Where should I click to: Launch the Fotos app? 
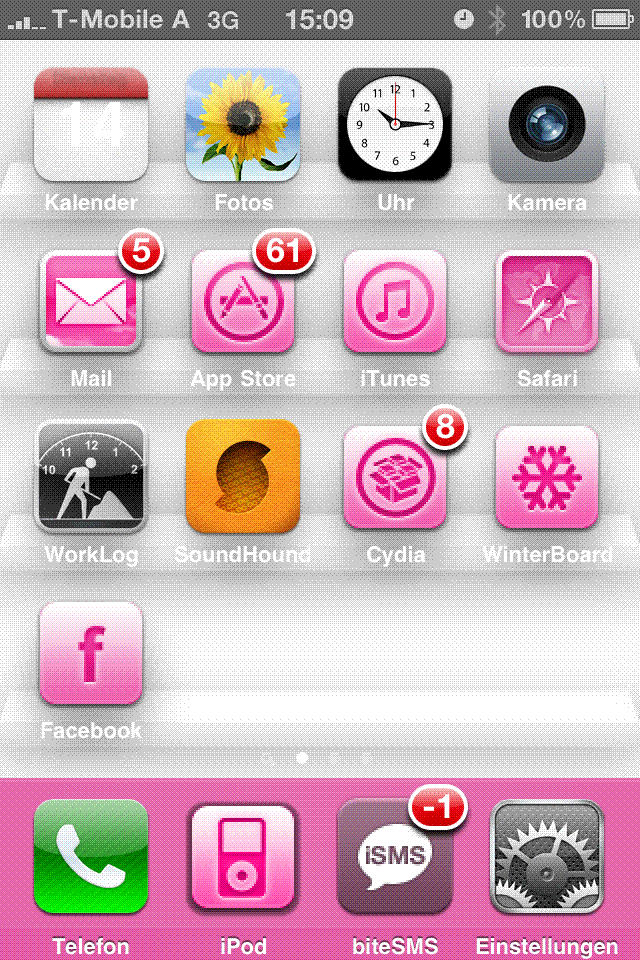coord(243,125)
